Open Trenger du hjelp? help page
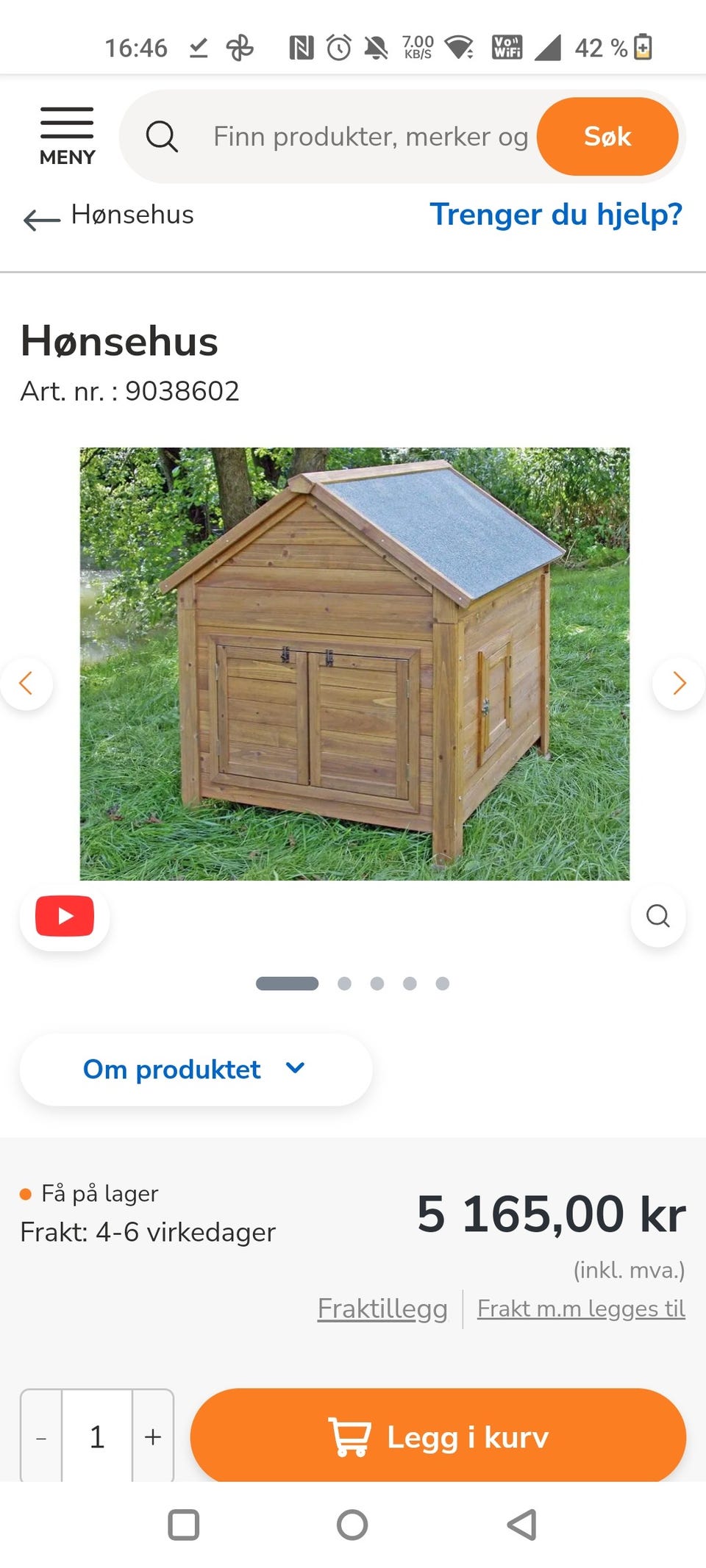Viewport: 706px width, 1568px height. point(557,215)
